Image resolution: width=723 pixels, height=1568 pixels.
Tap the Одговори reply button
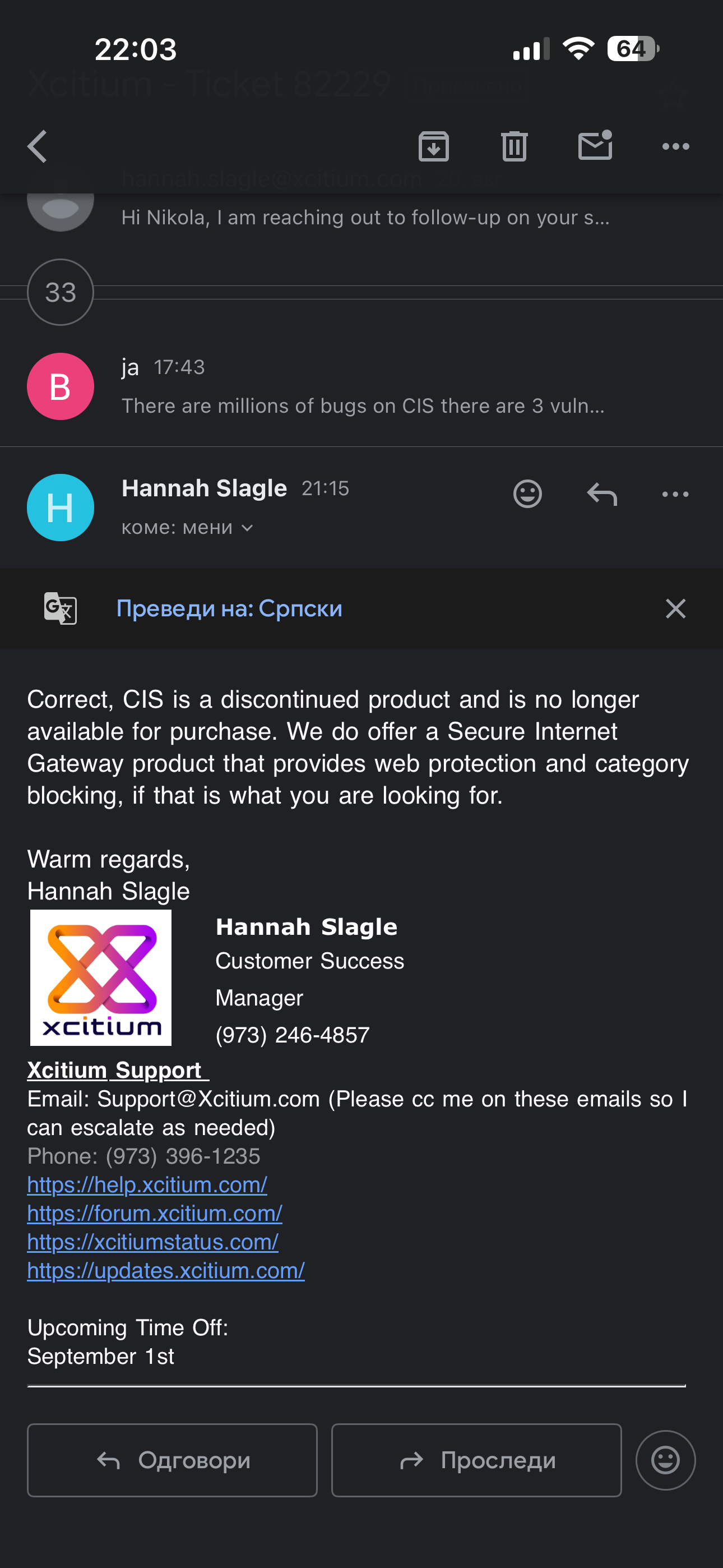point(172,1460)
